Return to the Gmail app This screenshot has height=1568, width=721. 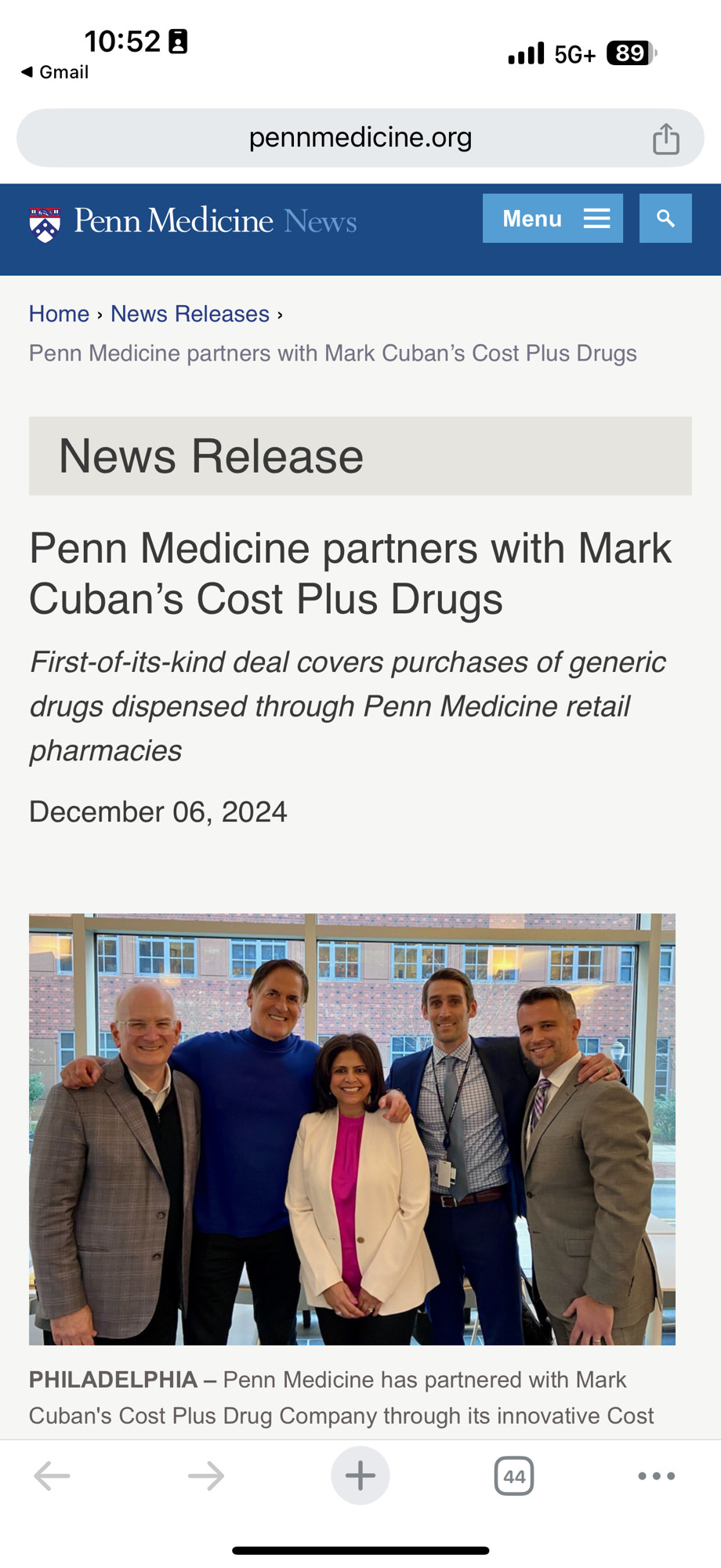coord(54,72)
